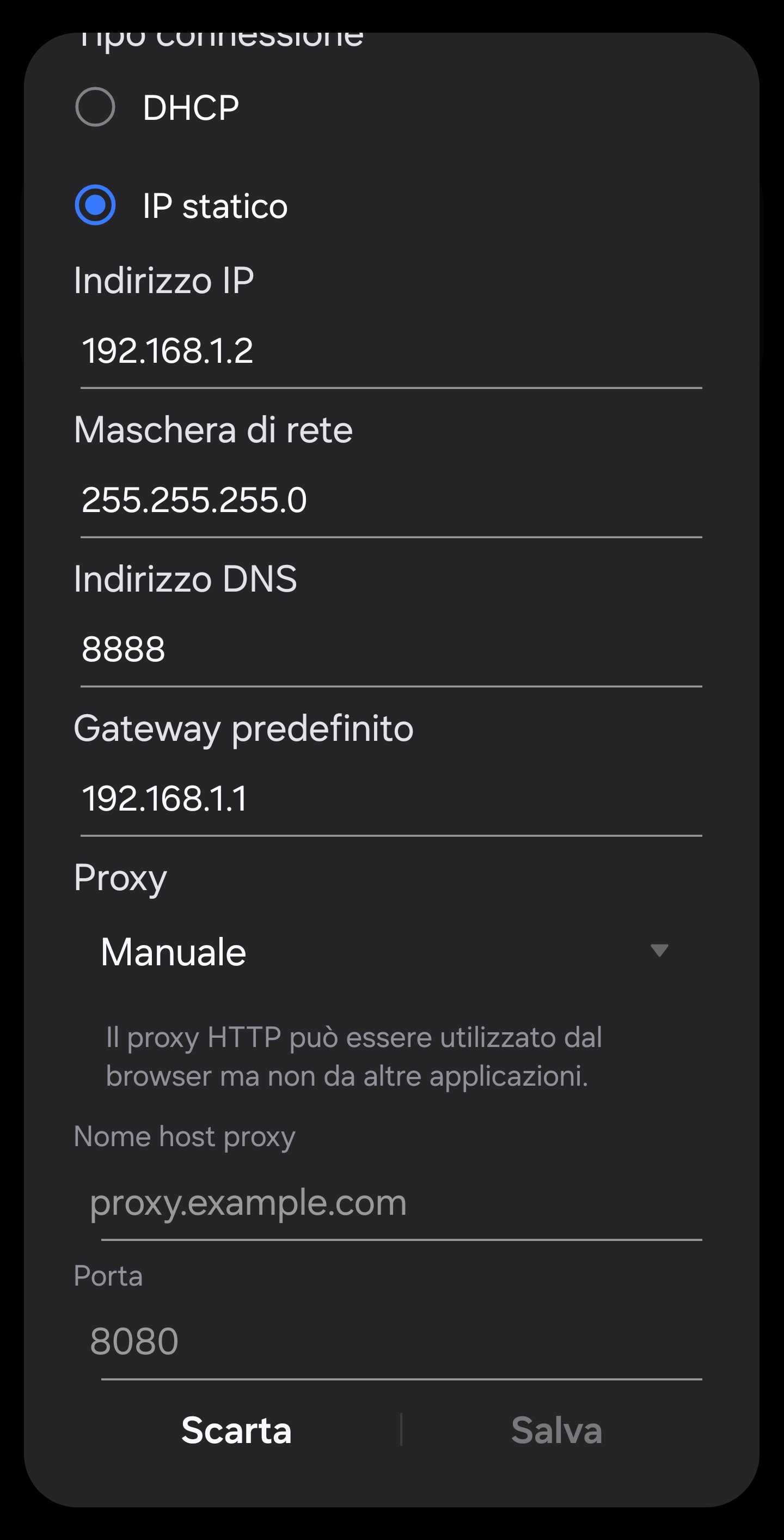Tap the Maschera di rete field

point(391,501)
